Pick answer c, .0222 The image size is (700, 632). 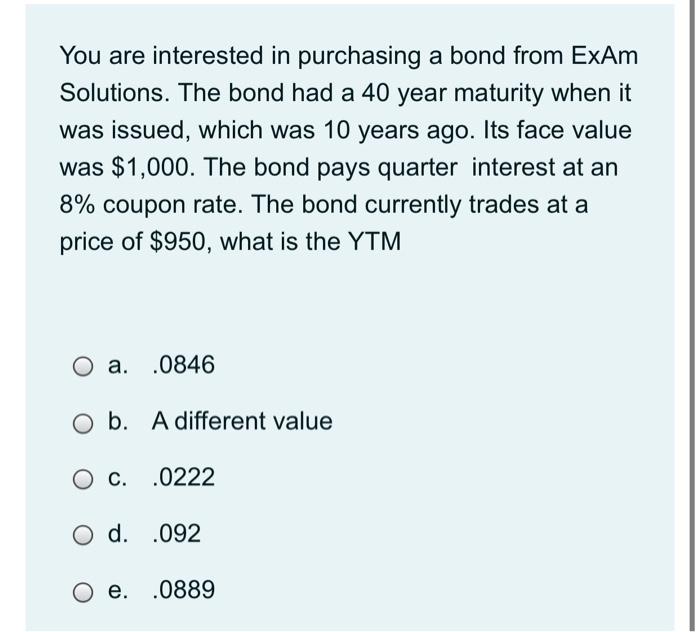click(x=81, y=479)
